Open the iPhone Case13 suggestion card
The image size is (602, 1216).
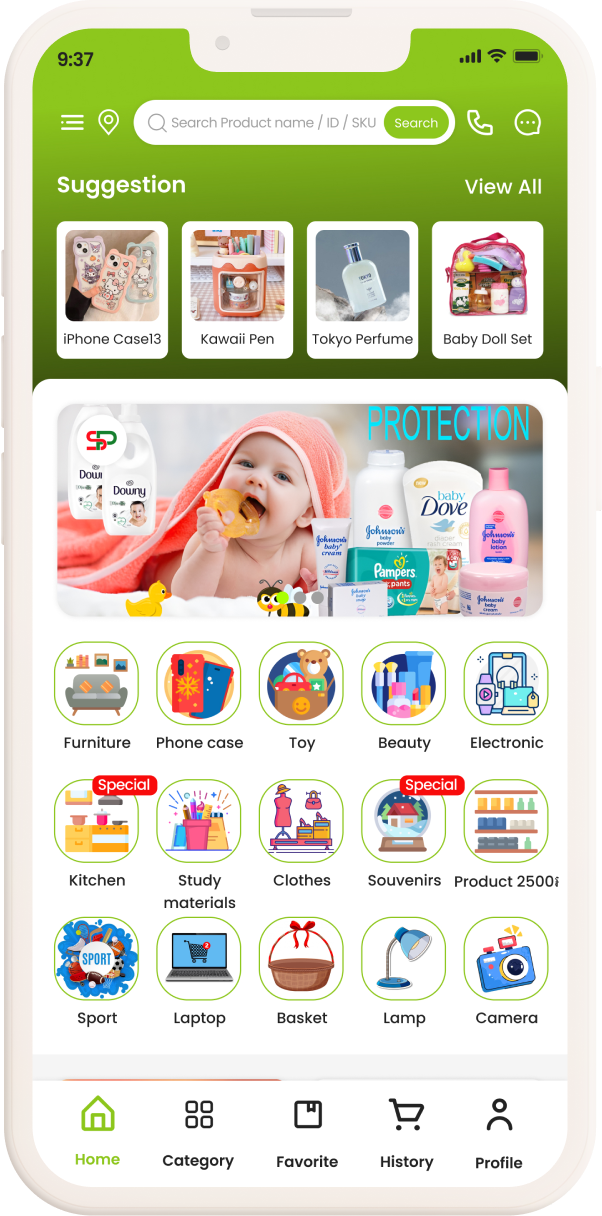click(112, 289)
